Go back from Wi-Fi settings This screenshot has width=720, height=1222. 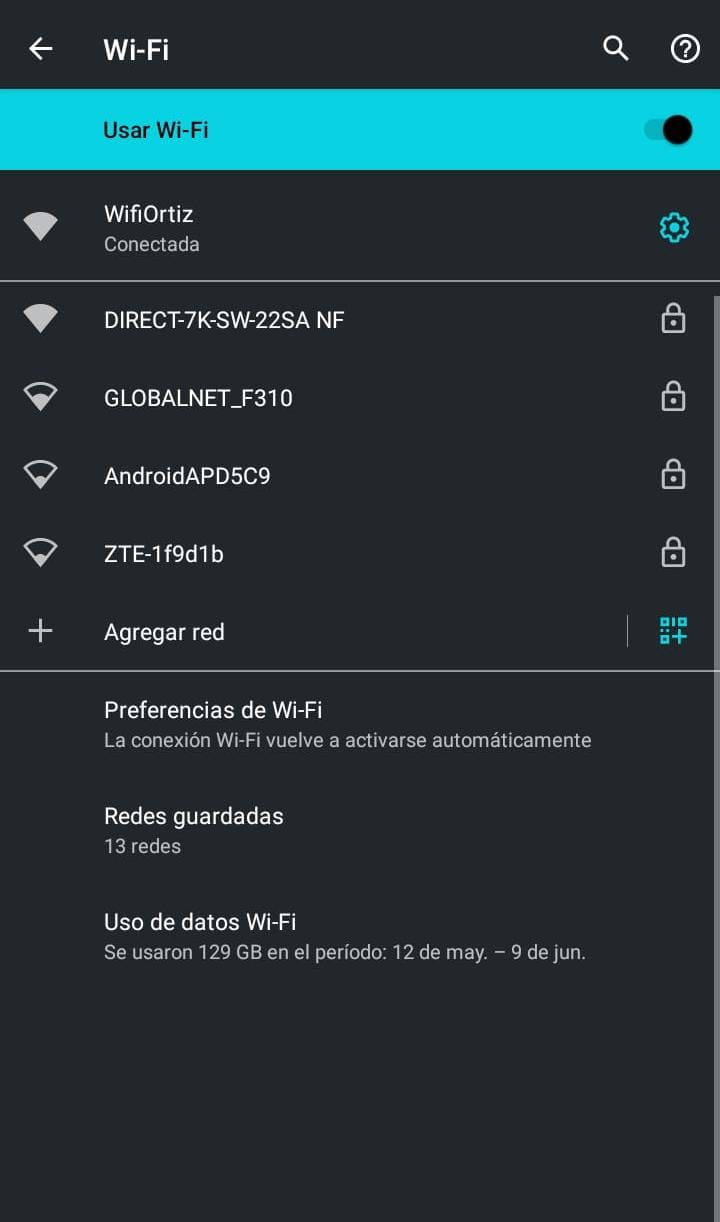(41, 49)
